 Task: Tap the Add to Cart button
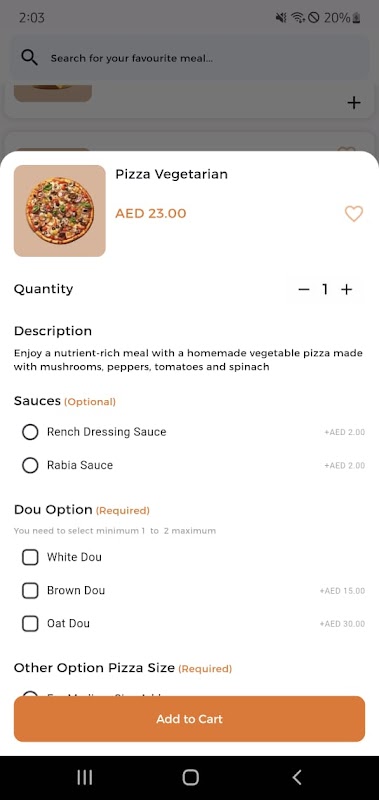click(x=189, y=719)
